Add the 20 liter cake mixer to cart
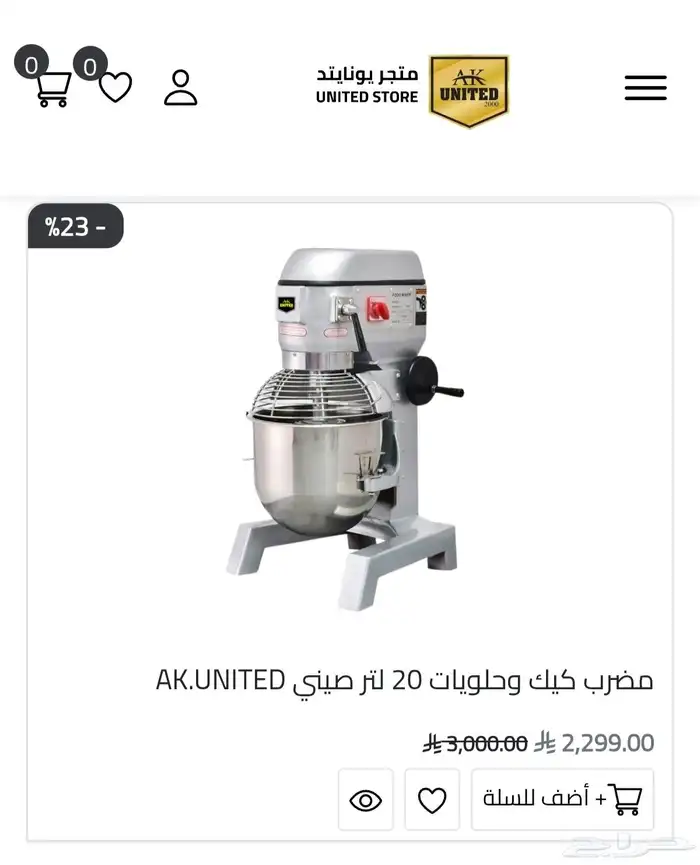 [562, 799]
